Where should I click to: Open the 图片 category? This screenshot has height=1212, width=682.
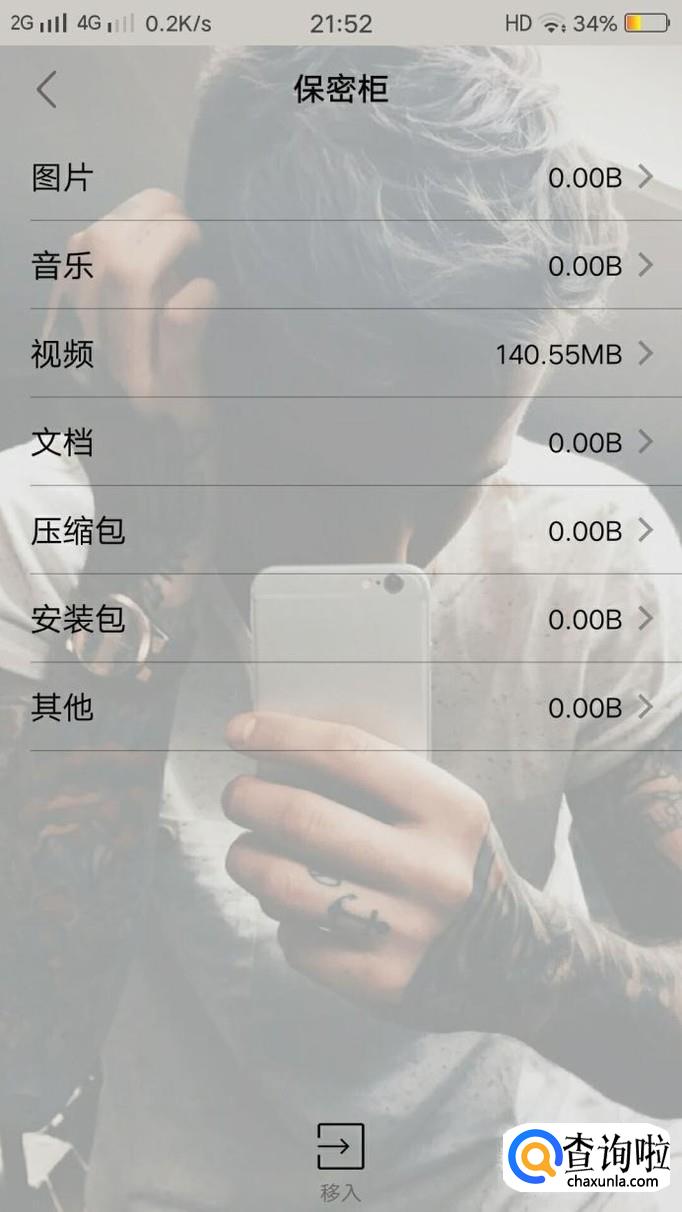tap(340, 178)
